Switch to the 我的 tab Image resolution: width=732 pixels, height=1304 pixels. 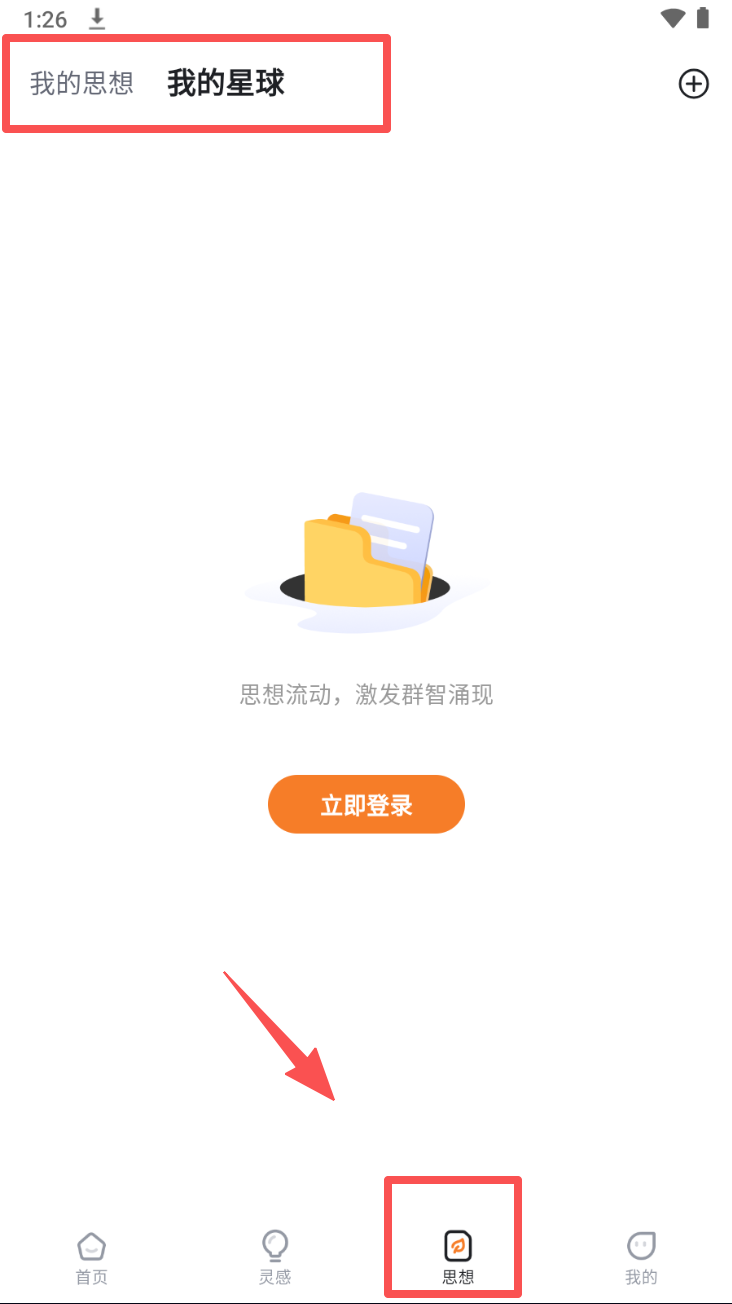pyautogui.click(x=641, y=1258)
